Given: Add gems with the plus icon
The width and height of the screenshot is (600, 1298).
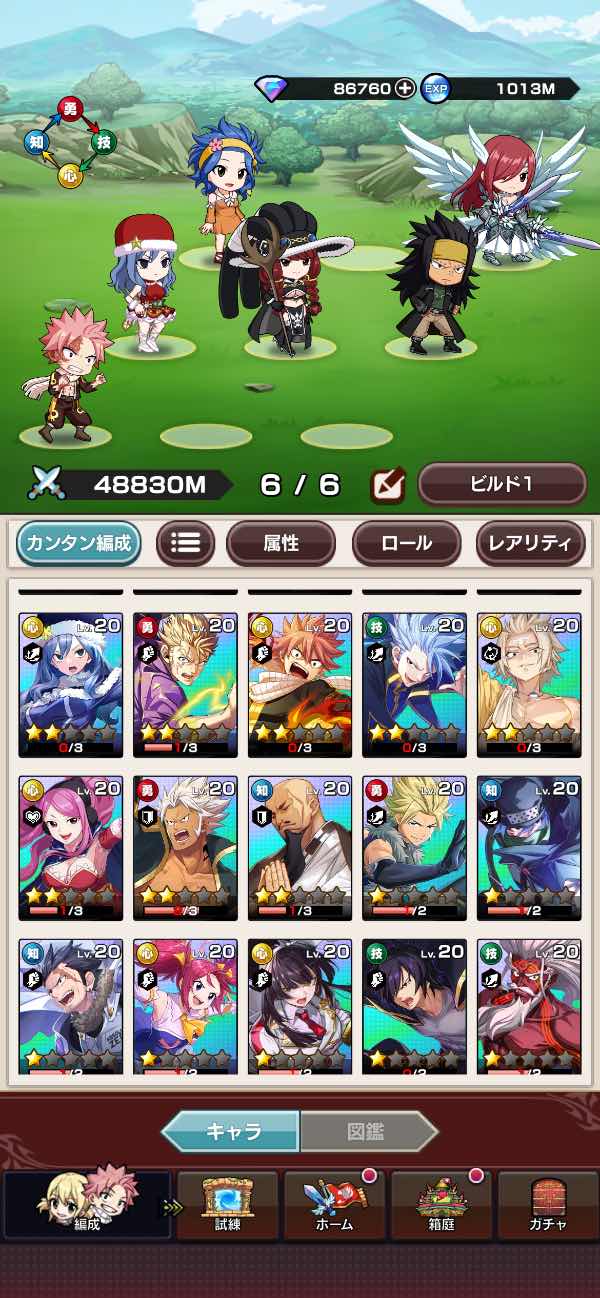Looking at the screenshot, I should pyautogui.click(x=404, y=88).
